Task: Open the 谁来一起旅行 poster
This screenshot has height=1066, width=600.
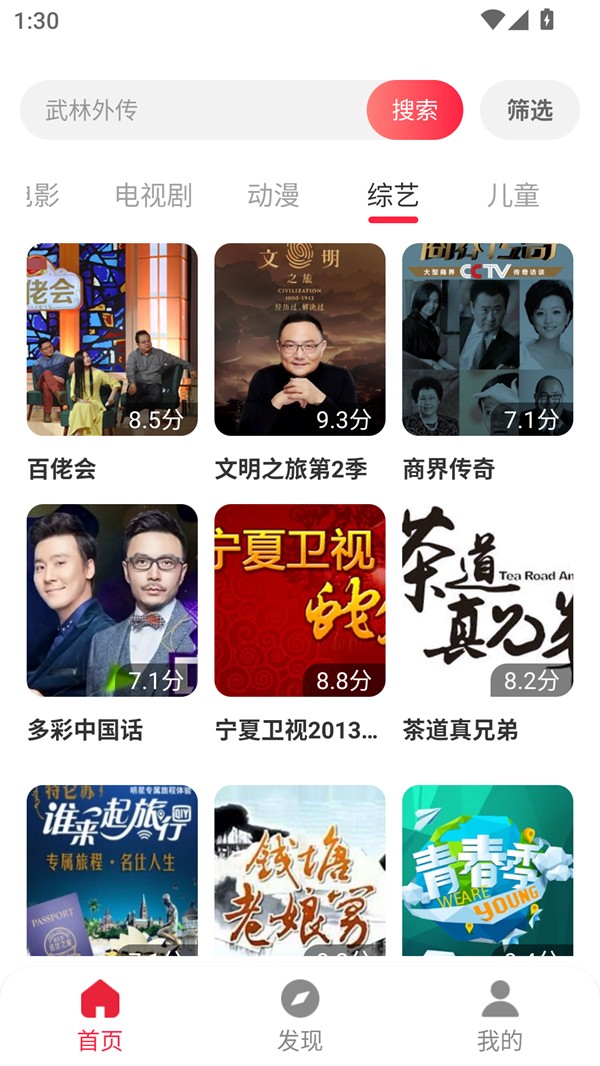Action: coord(112,868)
